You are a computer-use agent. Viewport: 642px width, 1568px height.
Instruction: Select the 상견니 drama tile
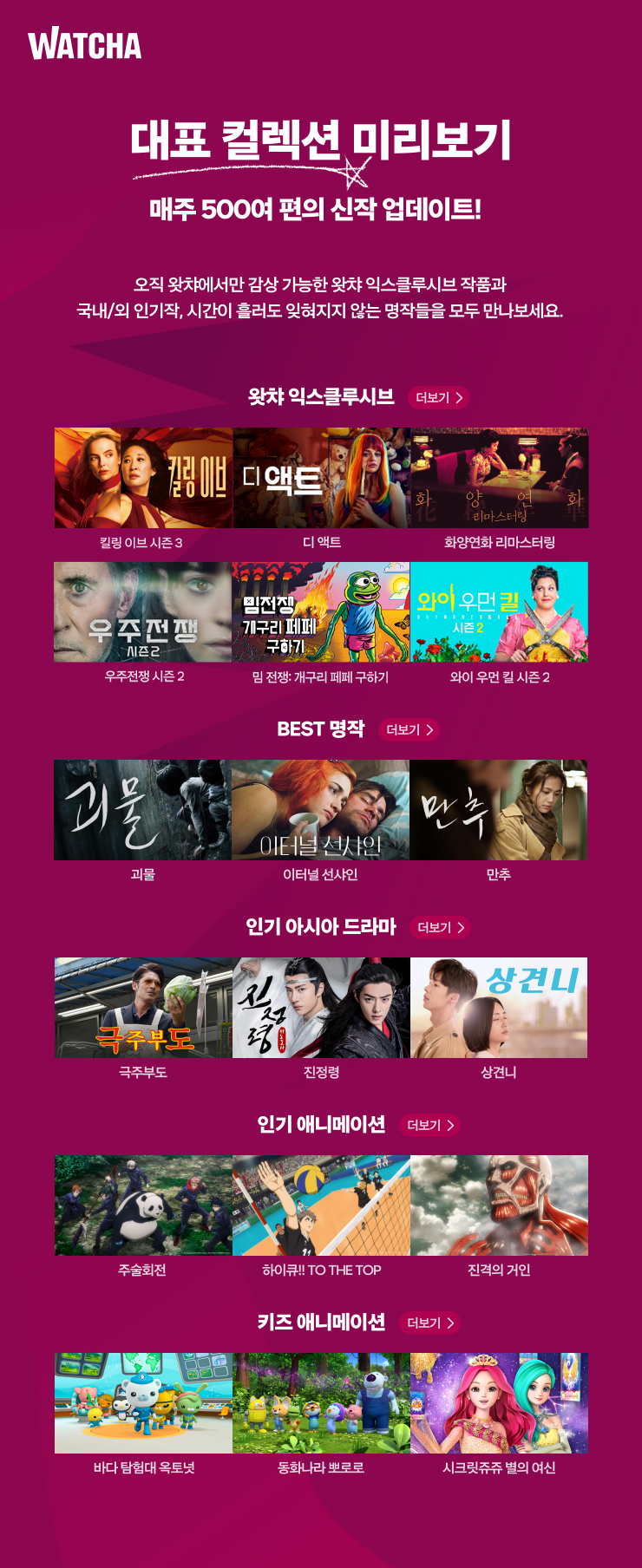pyautogui.click(x=499, y=1008)
